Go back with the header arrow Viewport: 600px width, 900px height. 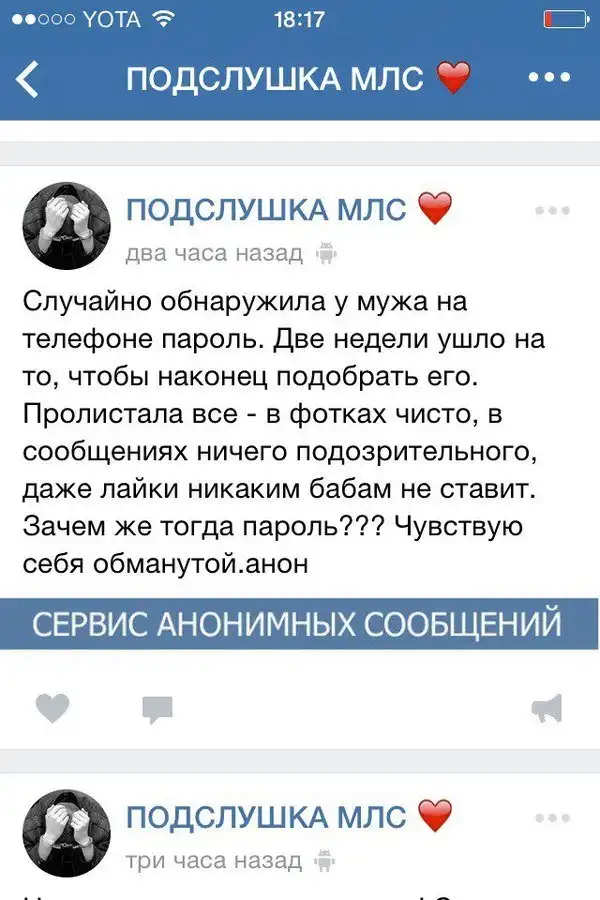(28, 79)
